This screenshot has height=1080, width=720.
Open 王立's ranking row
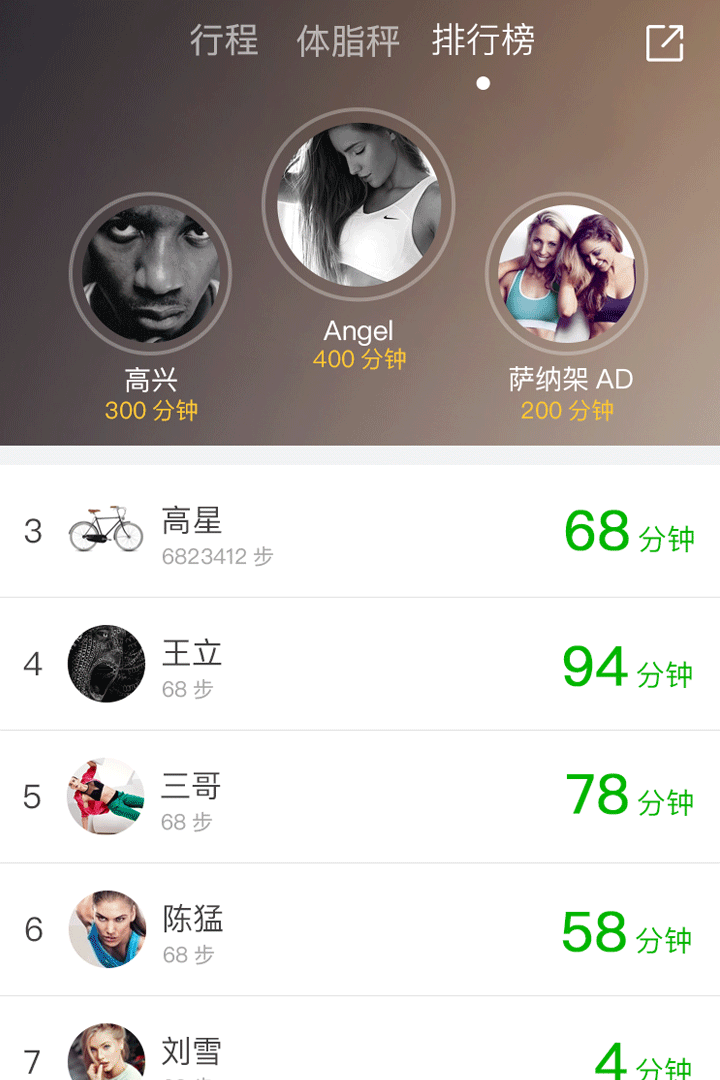click(360, 664)
